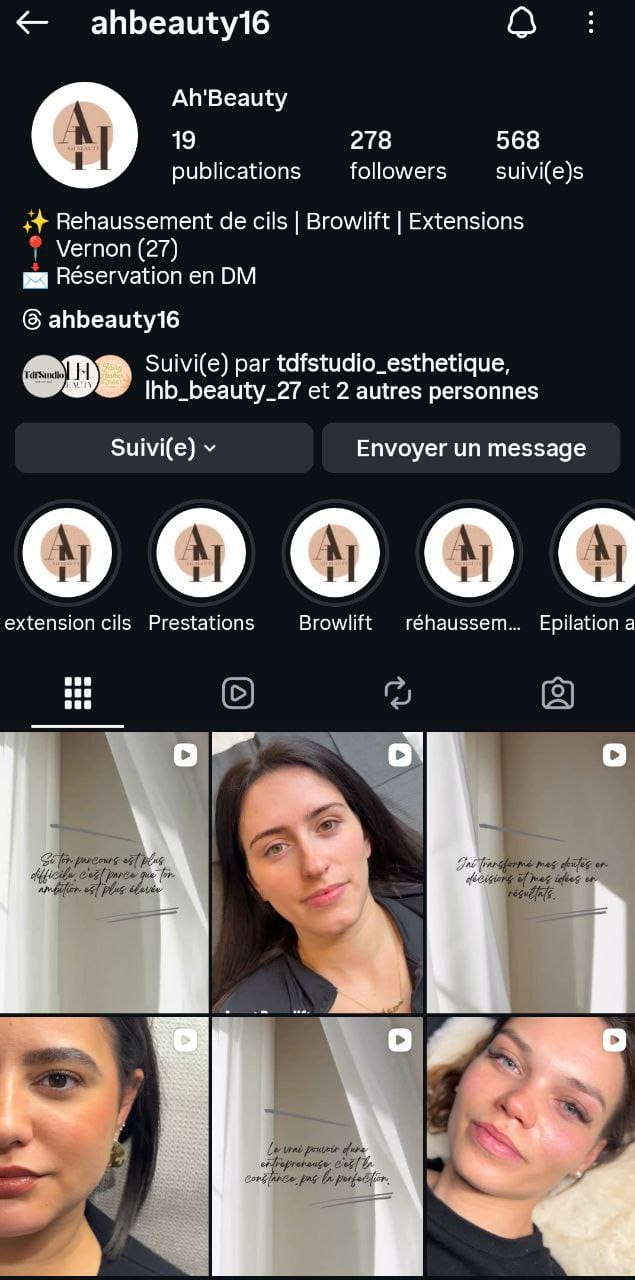Image resolution: width=635 pixels, height=1280 pixels.
Task: Open the réhaussement story highlight
Action: tap(468, 553)
